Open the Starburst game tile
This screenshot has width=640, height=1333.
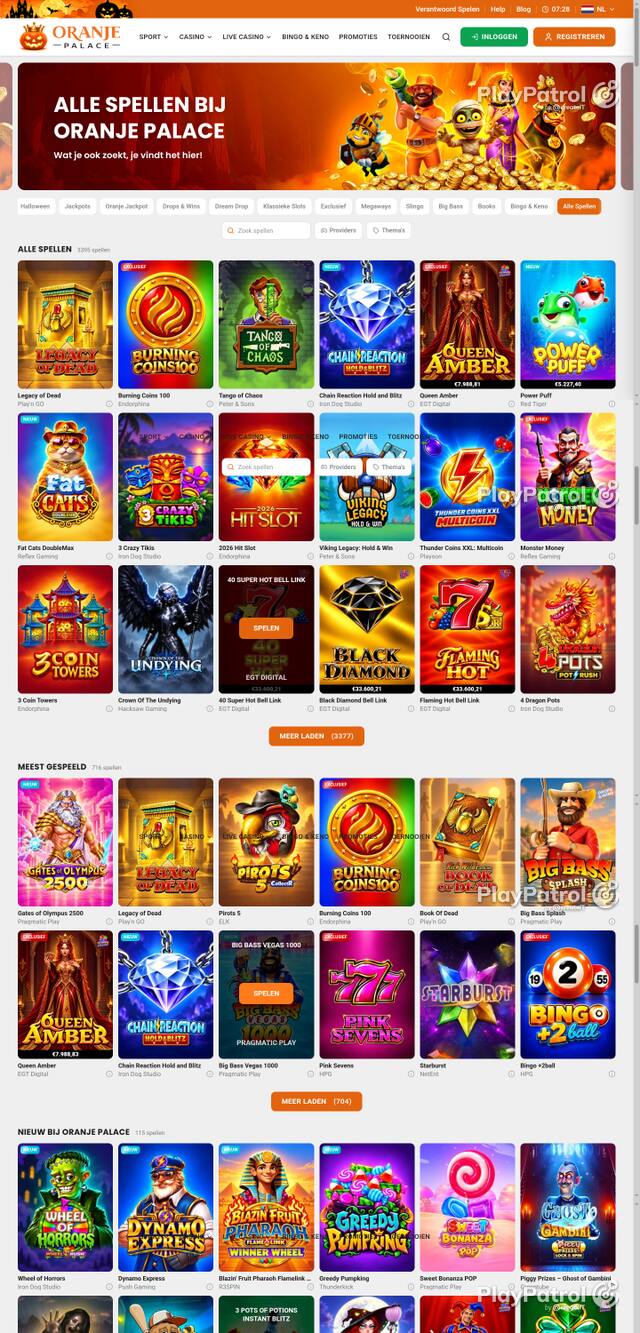point(467,995)
